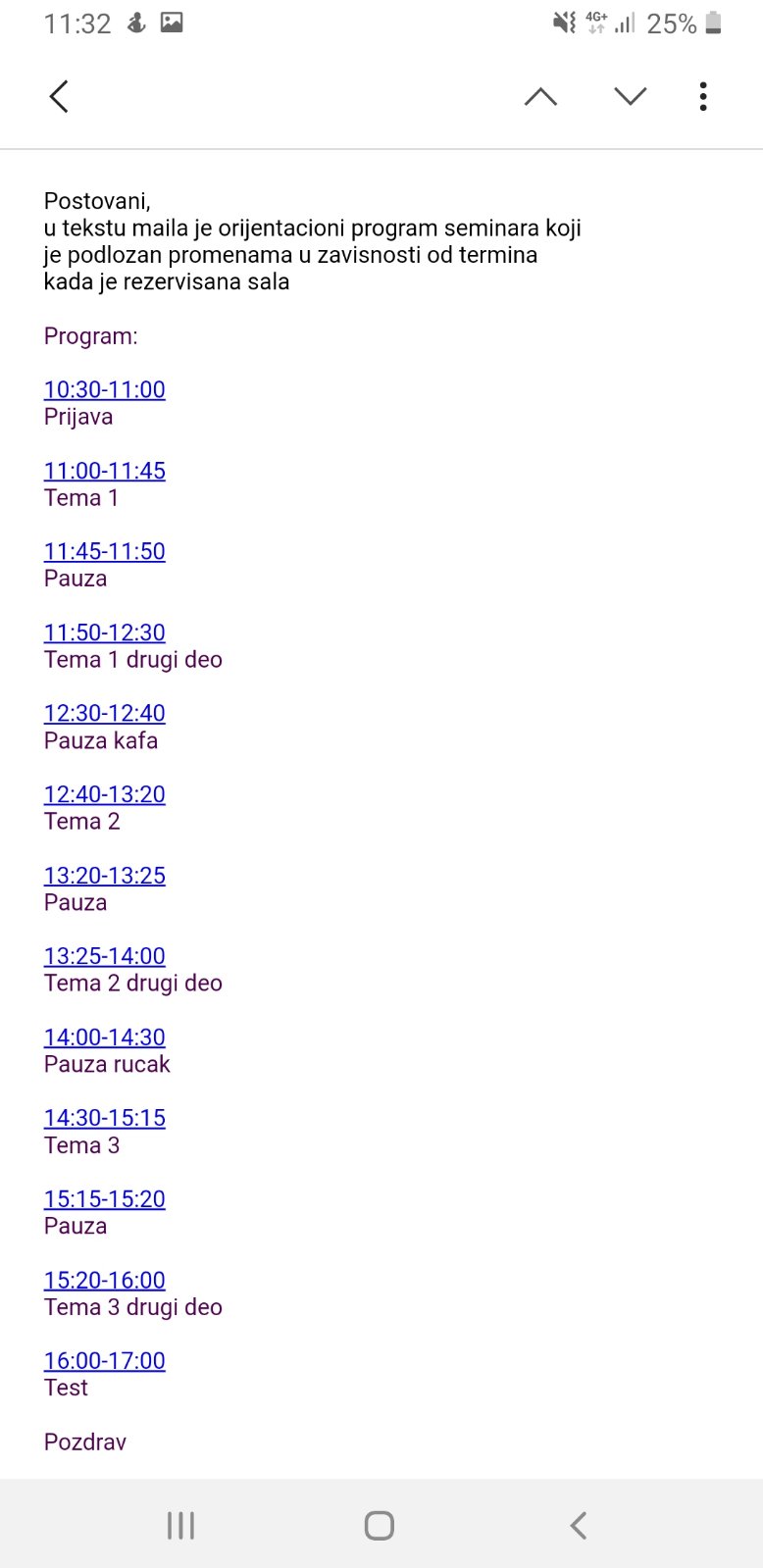Go to the home screen
The height and width of the screenshot is (1568, 763).
[380, 1525]
